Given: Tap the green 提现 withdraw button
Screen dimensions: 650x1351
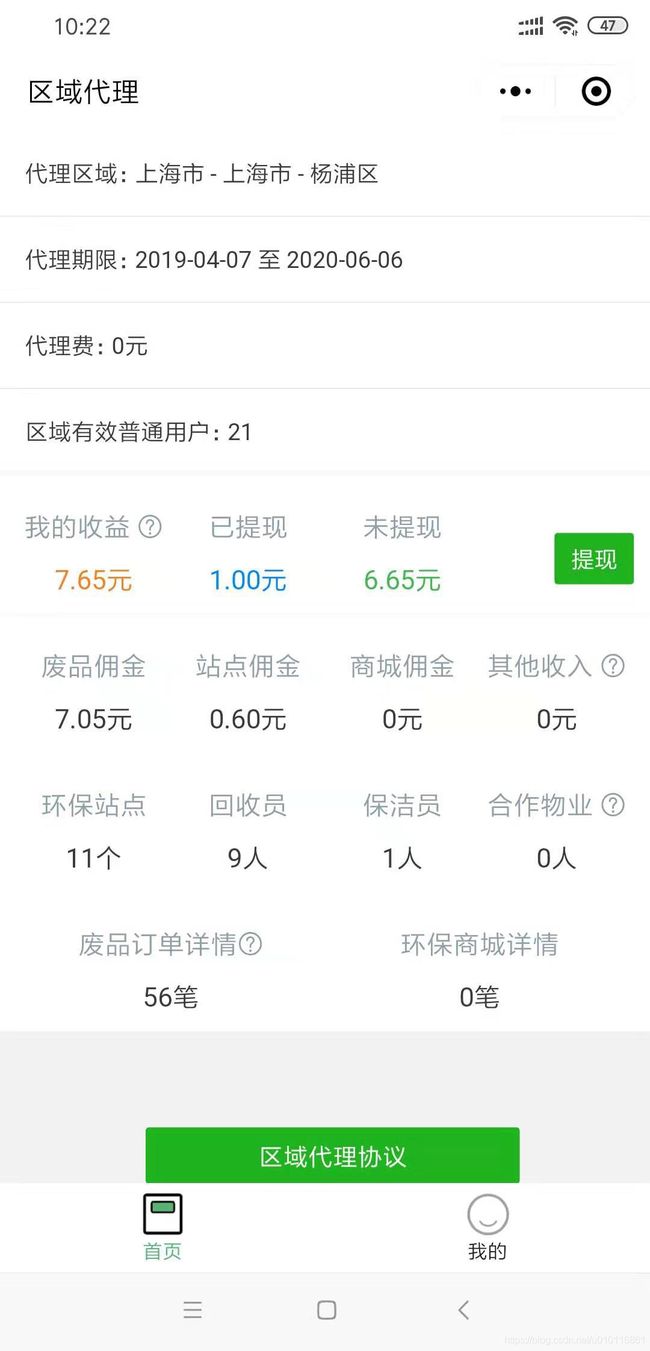Looking at the screenshot, I should click(x=594, y=559).
